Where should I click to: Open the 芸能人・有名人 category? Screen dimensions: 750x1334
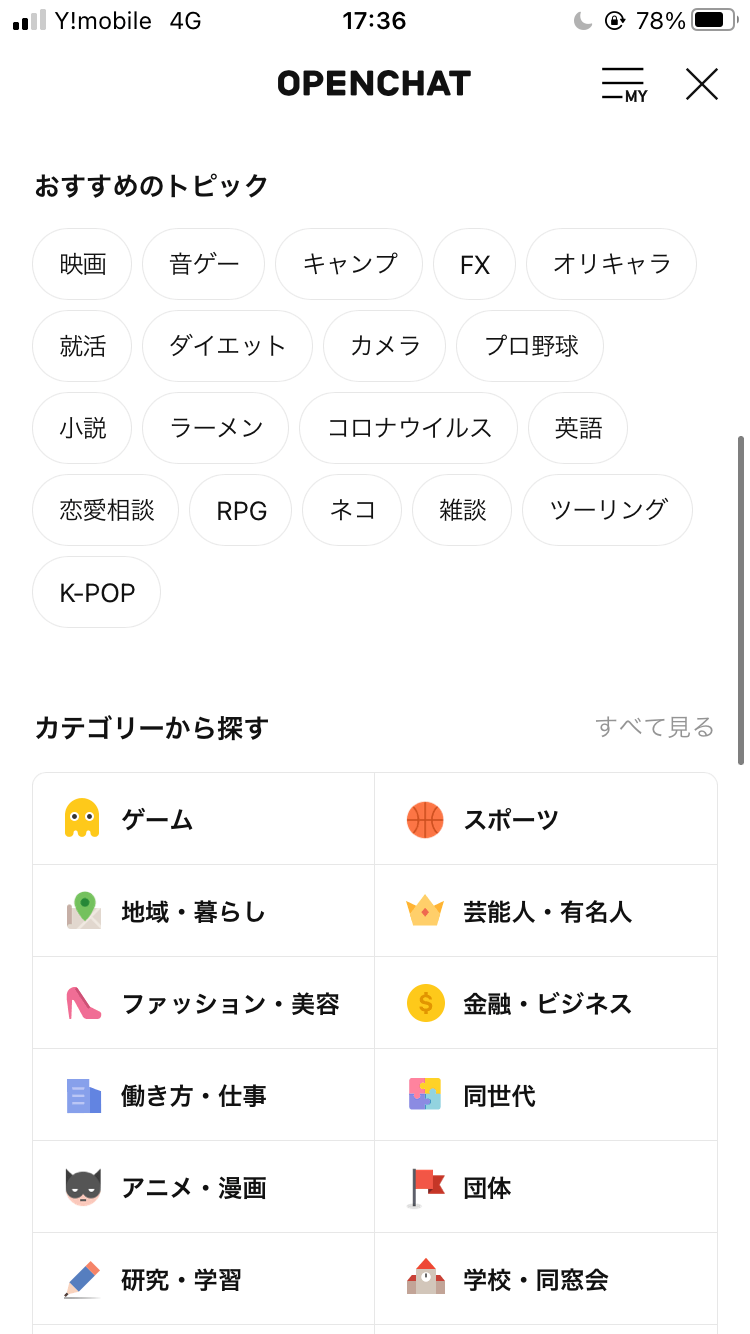(x=546, y=911)
